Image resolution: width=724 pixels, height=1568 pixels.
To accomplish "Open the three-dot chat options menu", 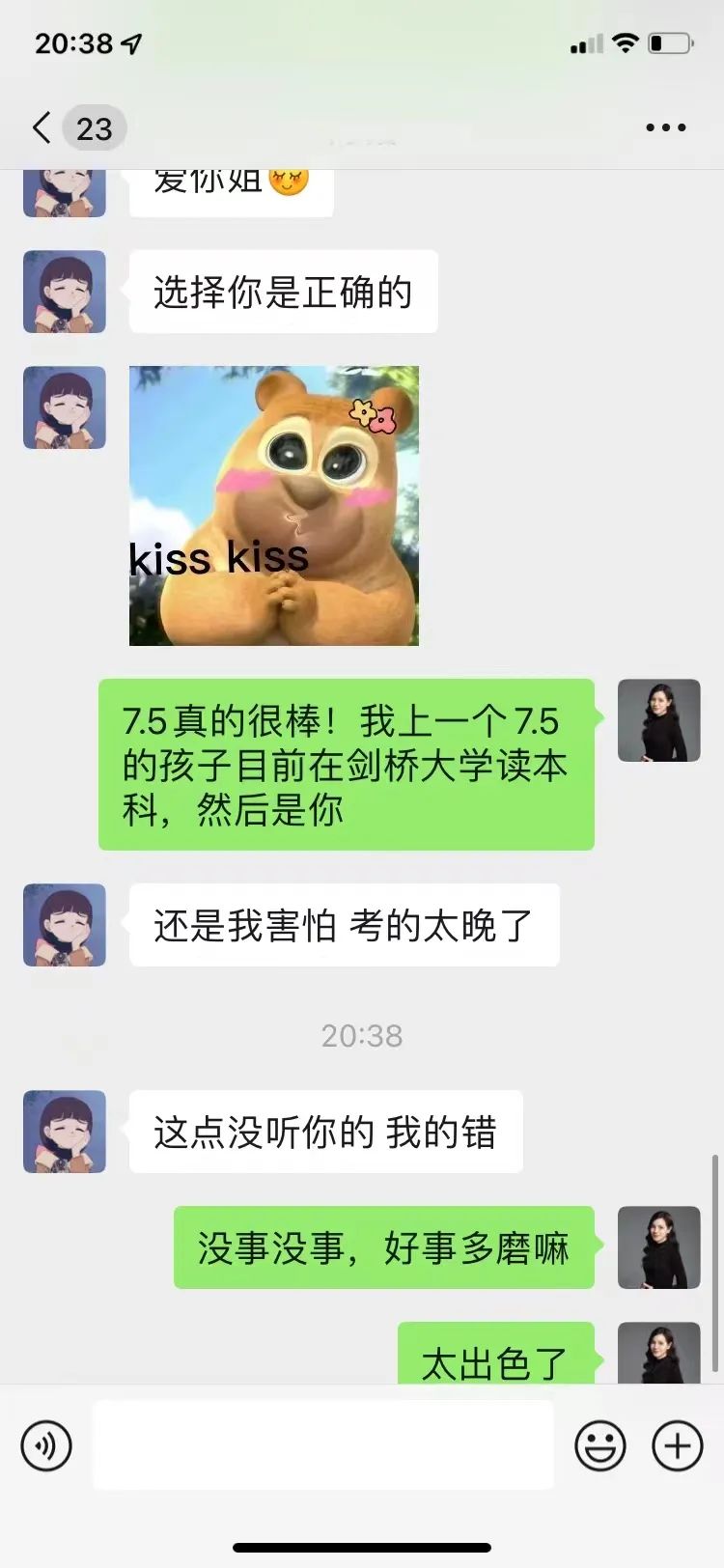I will point(665,127).
